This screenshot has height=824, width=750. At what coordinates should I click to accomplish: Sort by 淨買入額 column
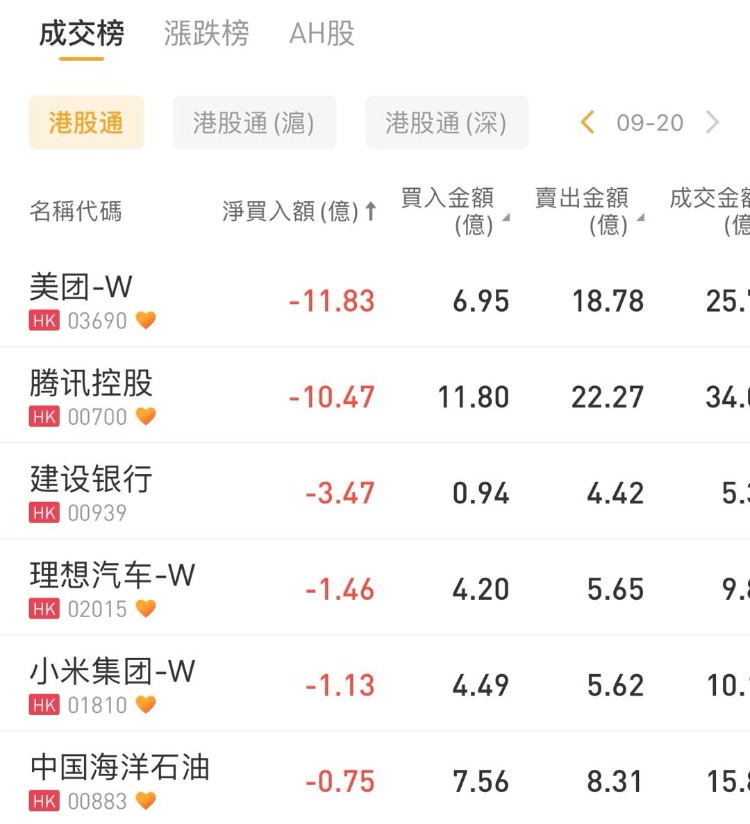299,211
